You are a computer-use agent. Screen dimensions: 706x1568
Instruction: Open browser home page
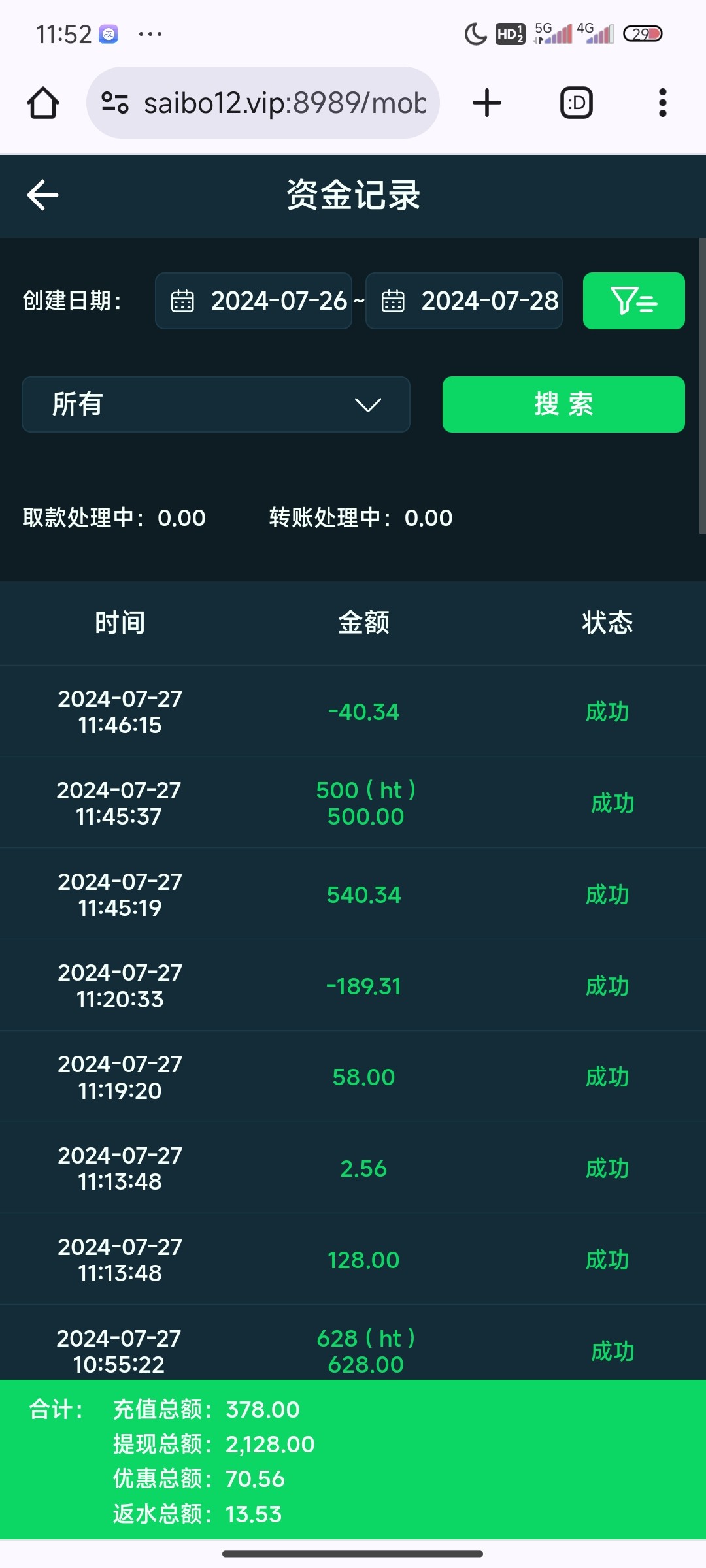point(43,103)
